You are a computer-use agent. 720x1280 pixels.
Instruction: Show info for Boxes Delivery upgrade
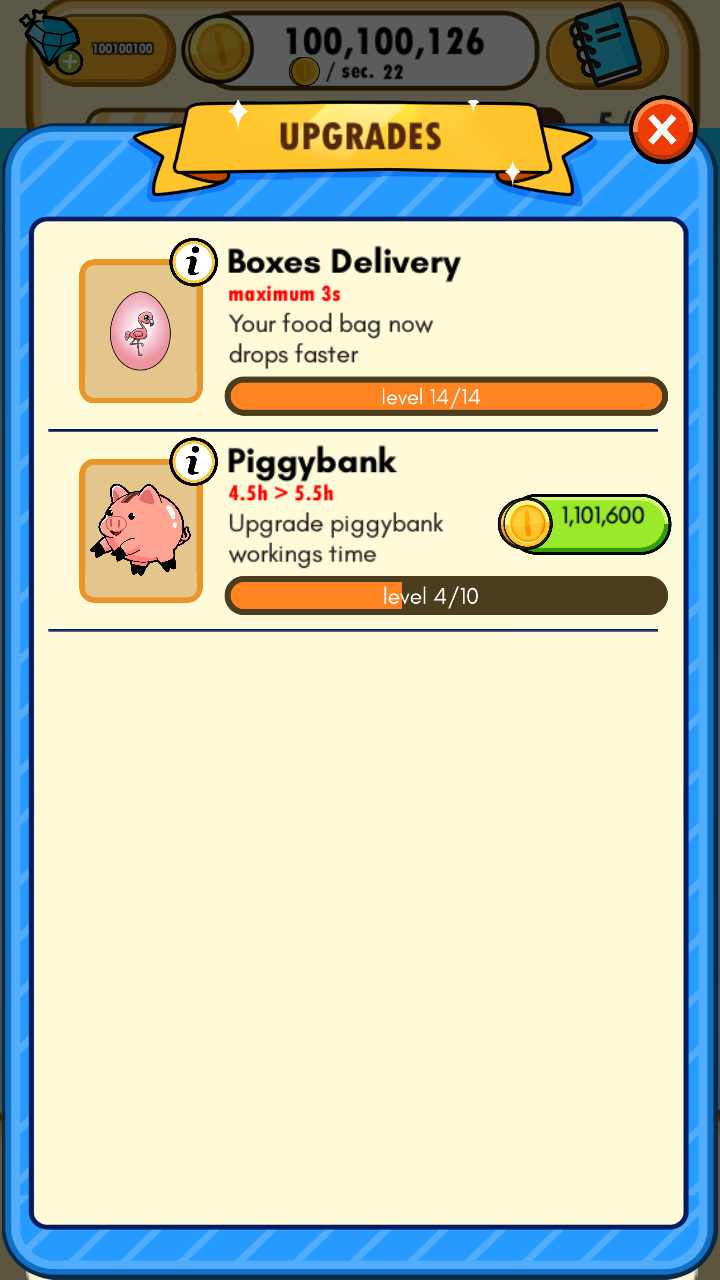click(194, 263)
